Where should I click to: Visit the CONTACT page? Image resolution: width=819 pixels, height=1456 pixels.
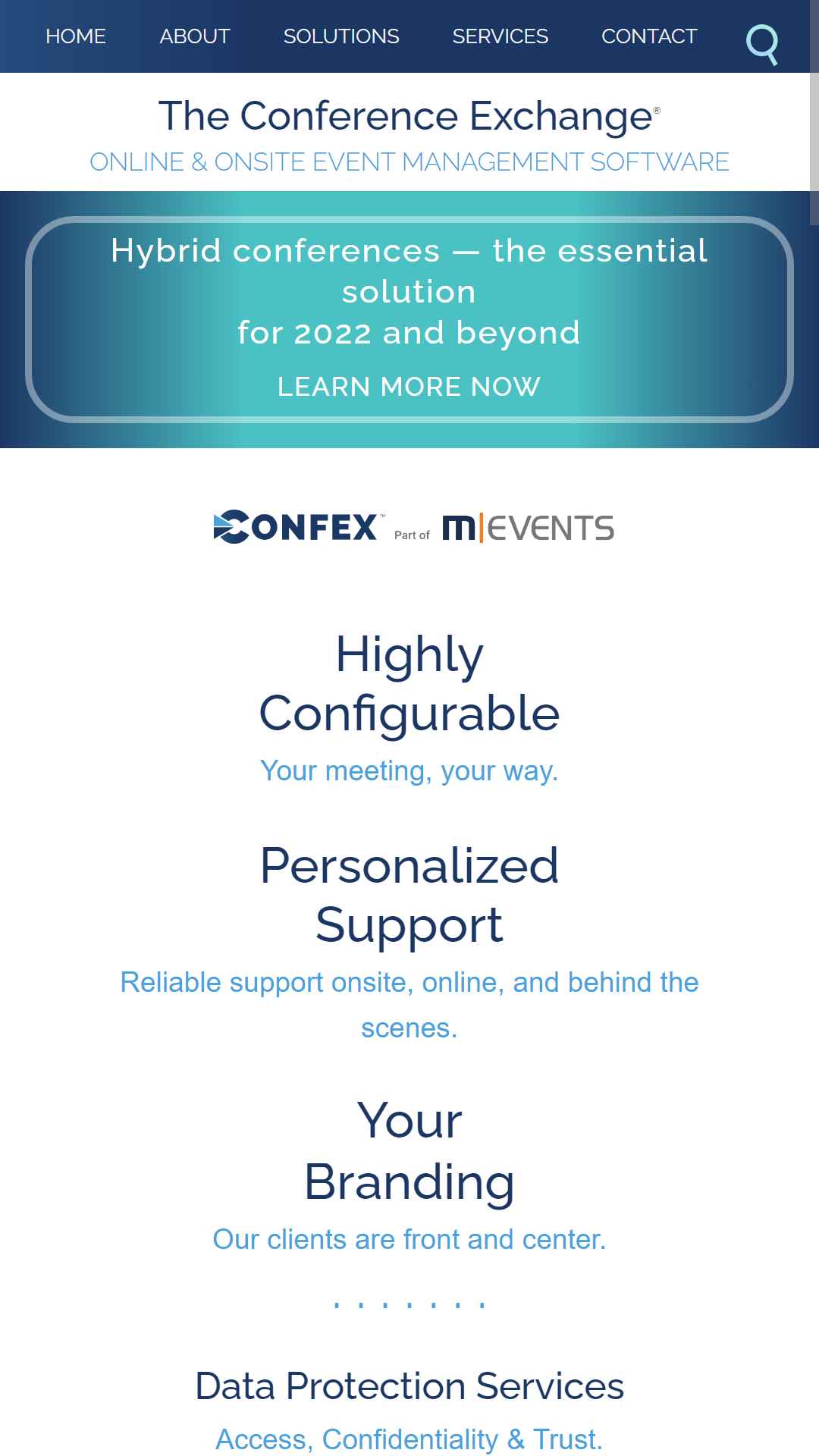[649, 36]
